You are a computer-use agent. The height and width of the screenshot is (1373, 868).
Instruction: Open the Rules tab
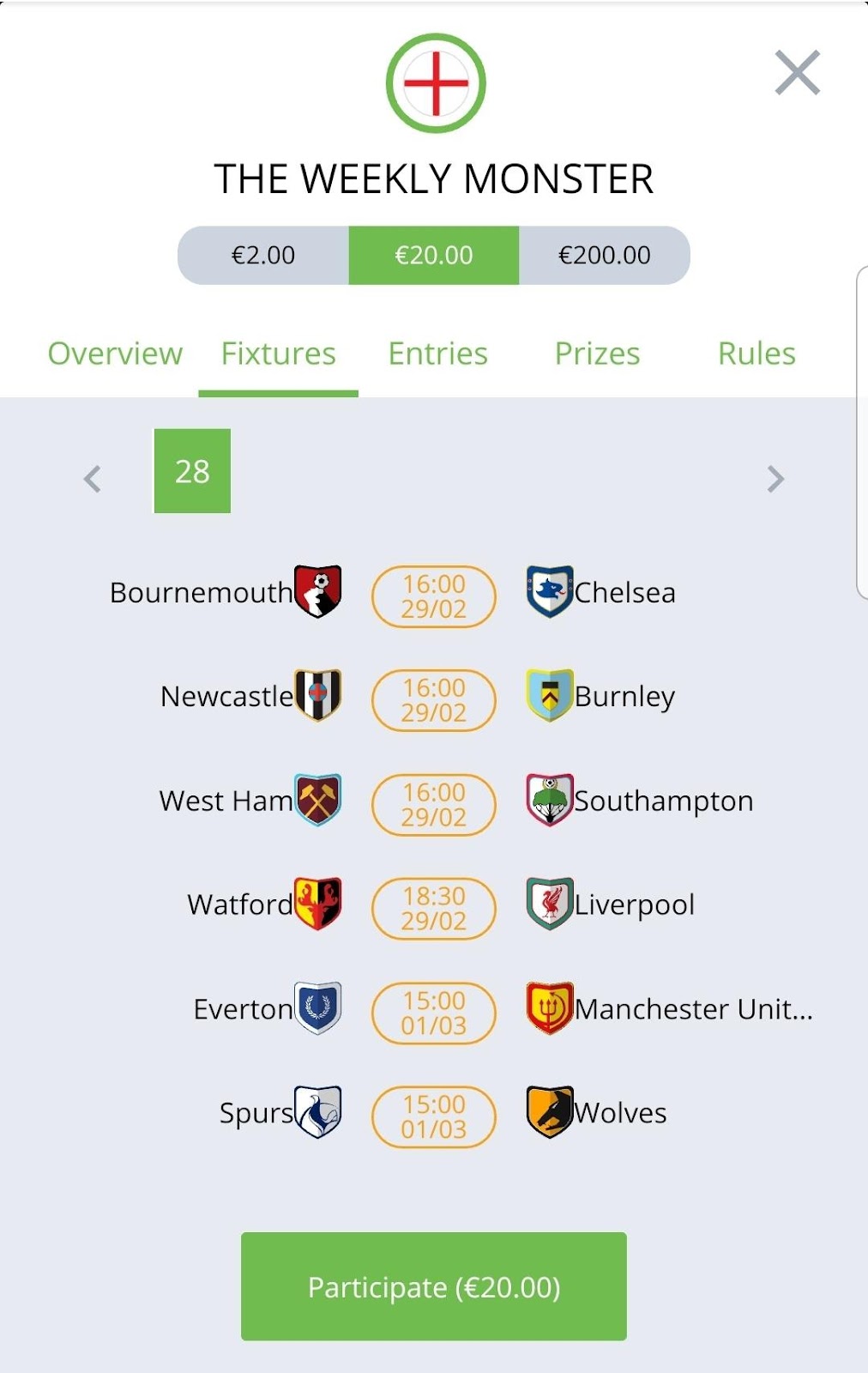click(x=756, y=354)
